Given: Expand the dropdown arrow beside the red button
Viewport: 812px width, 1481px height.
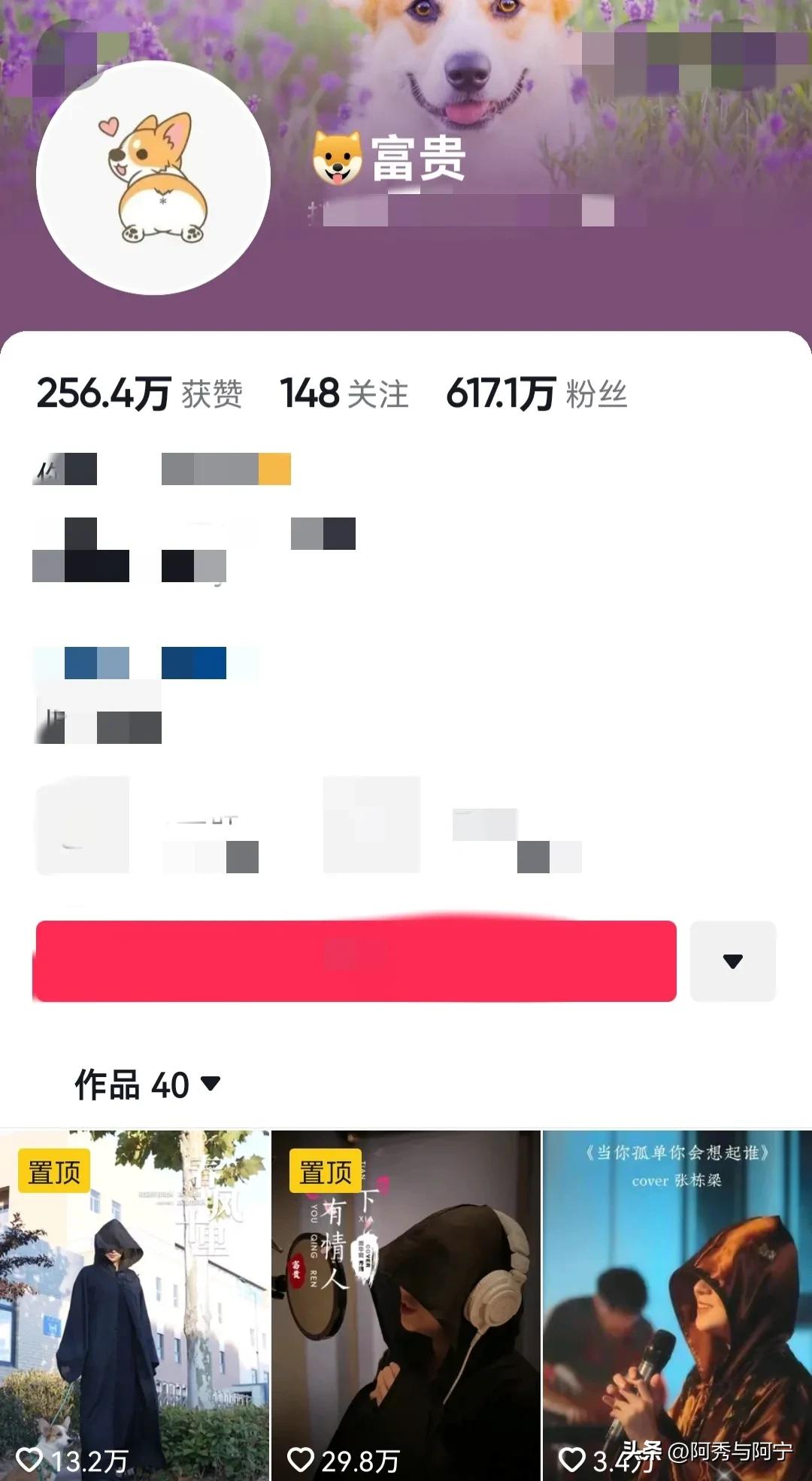Looking at the screenshot, I should click(x=732, y=961).
